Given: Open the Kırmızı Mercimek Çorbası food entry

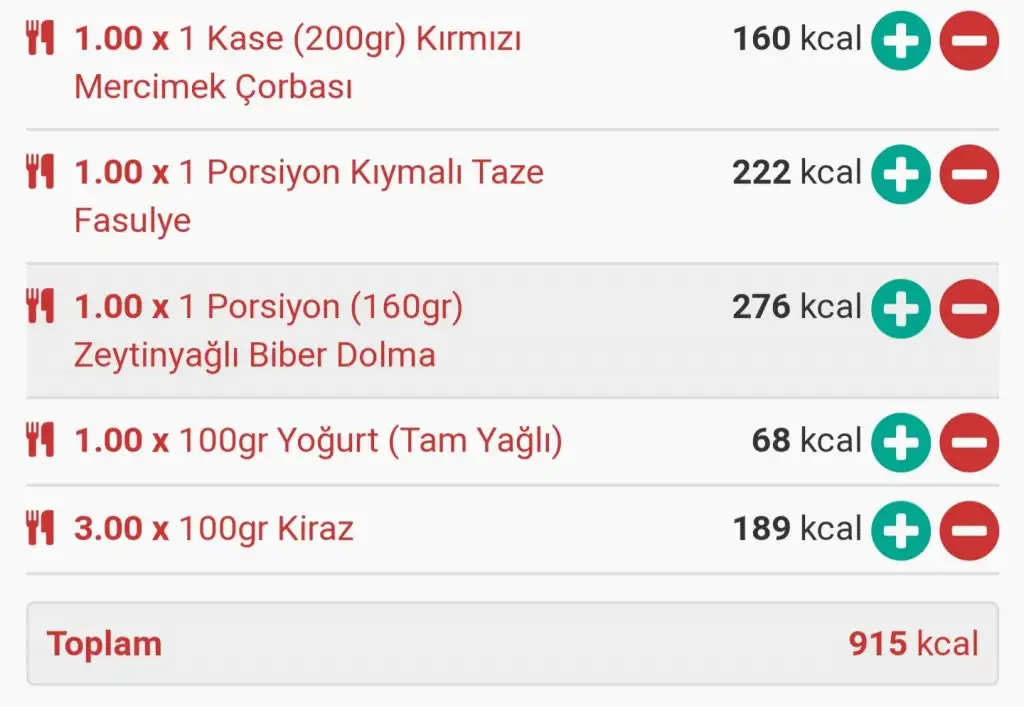Looking at the screenshot, I should [x=300, y=63].
